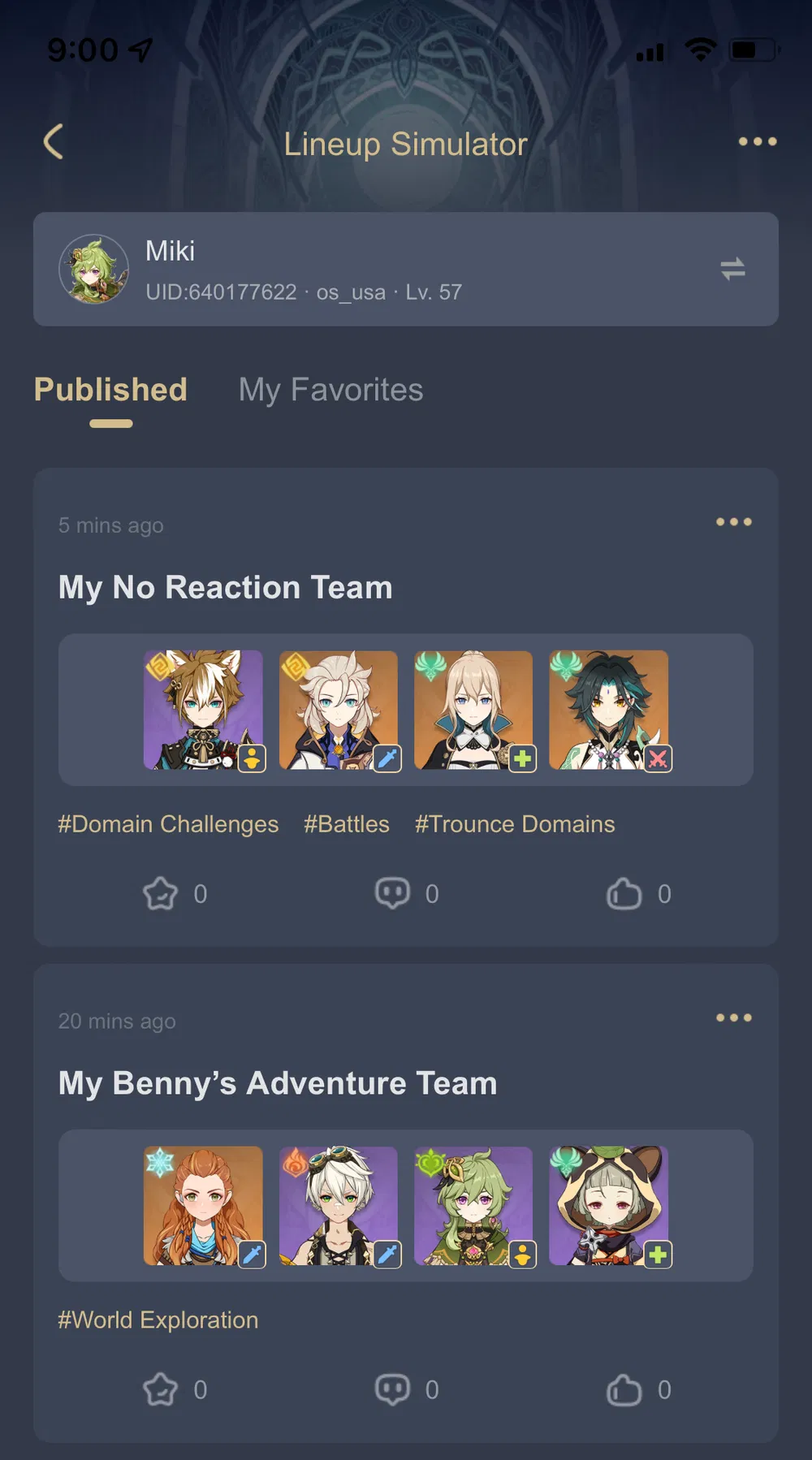
Task: Tap Miki's profile avatar
Action: coord(93,268)
